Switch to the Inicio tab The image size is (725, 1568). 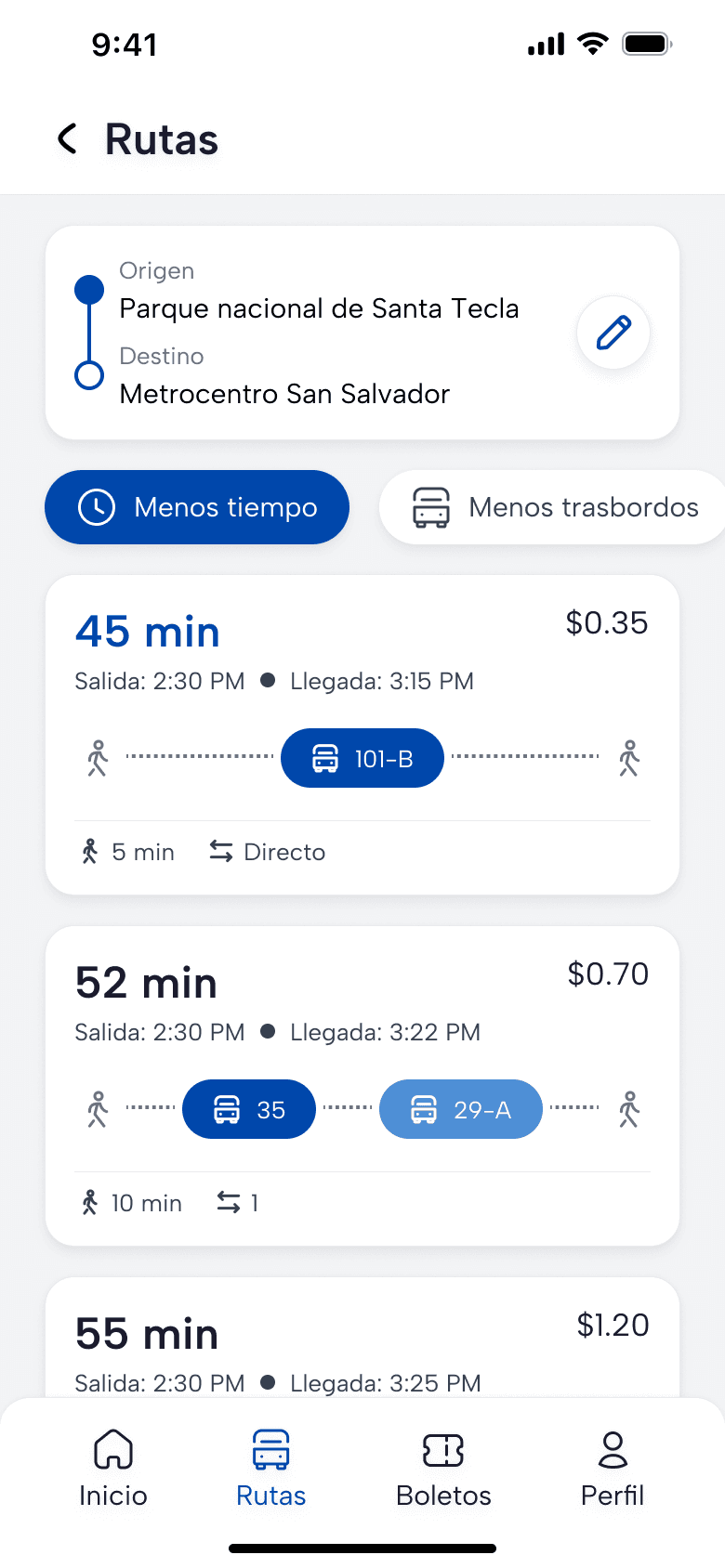tap(113, 1469)
